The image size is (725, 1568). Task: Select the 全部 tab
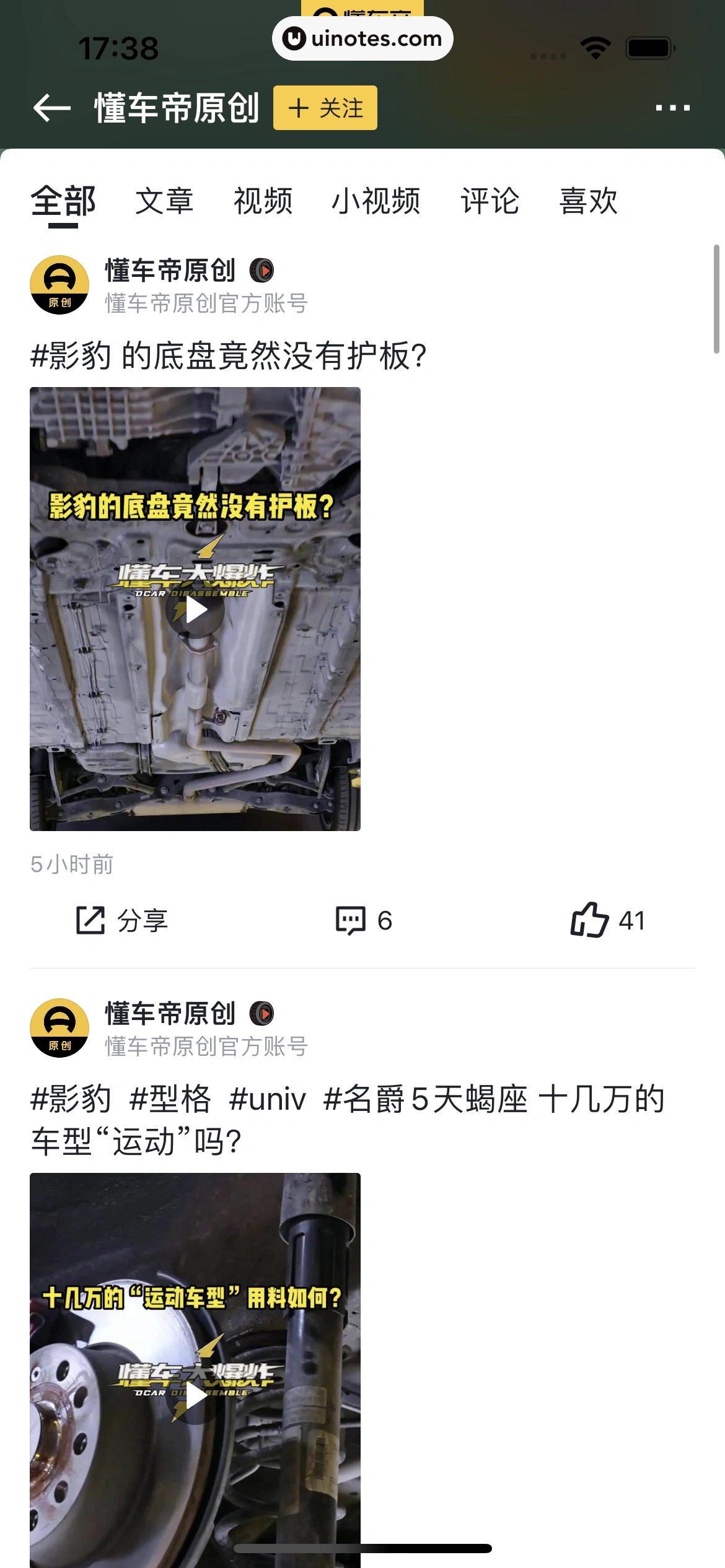tap(63, 202)
